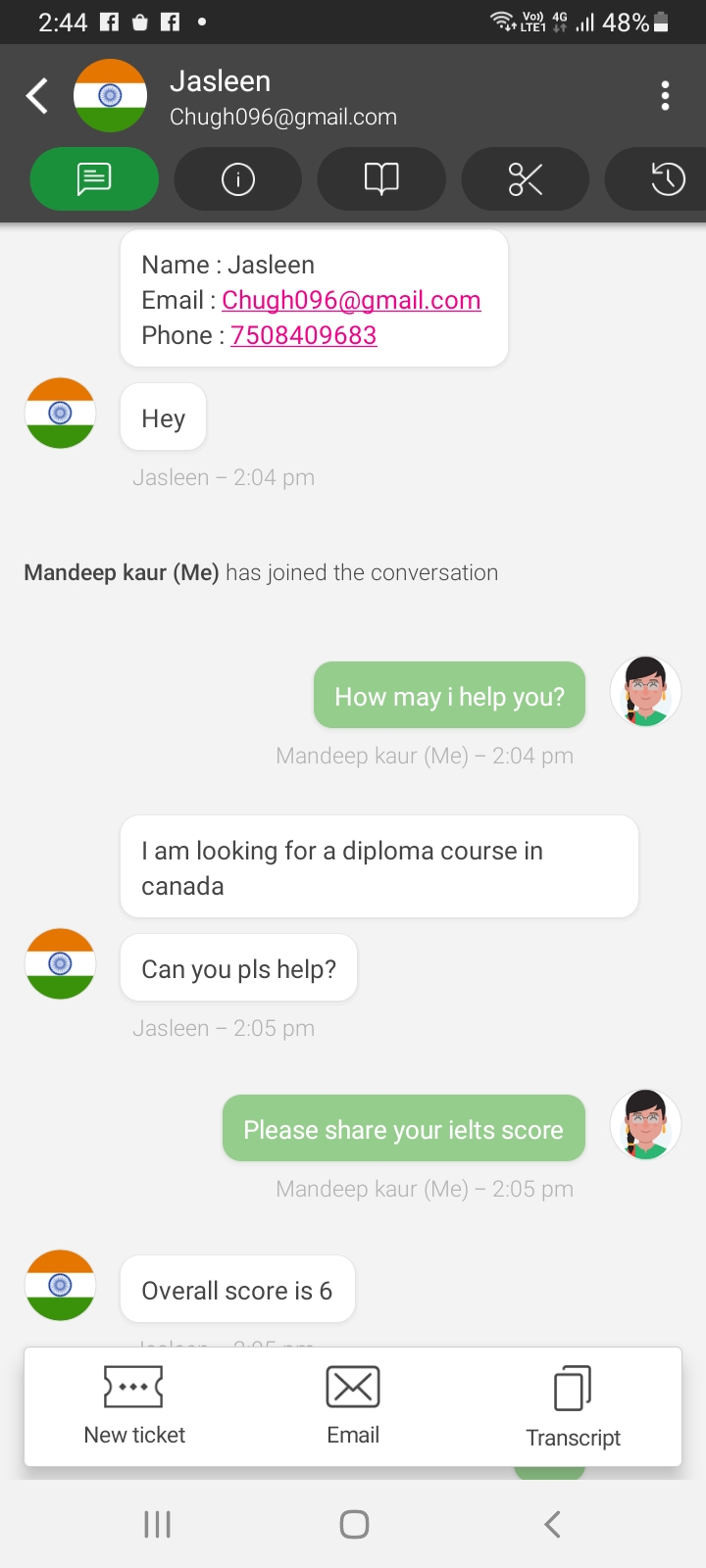Screen dimensions: 706x1568
Task: Tap the Chugh096@gmail.com email link
Action: (x=351, y=300)
